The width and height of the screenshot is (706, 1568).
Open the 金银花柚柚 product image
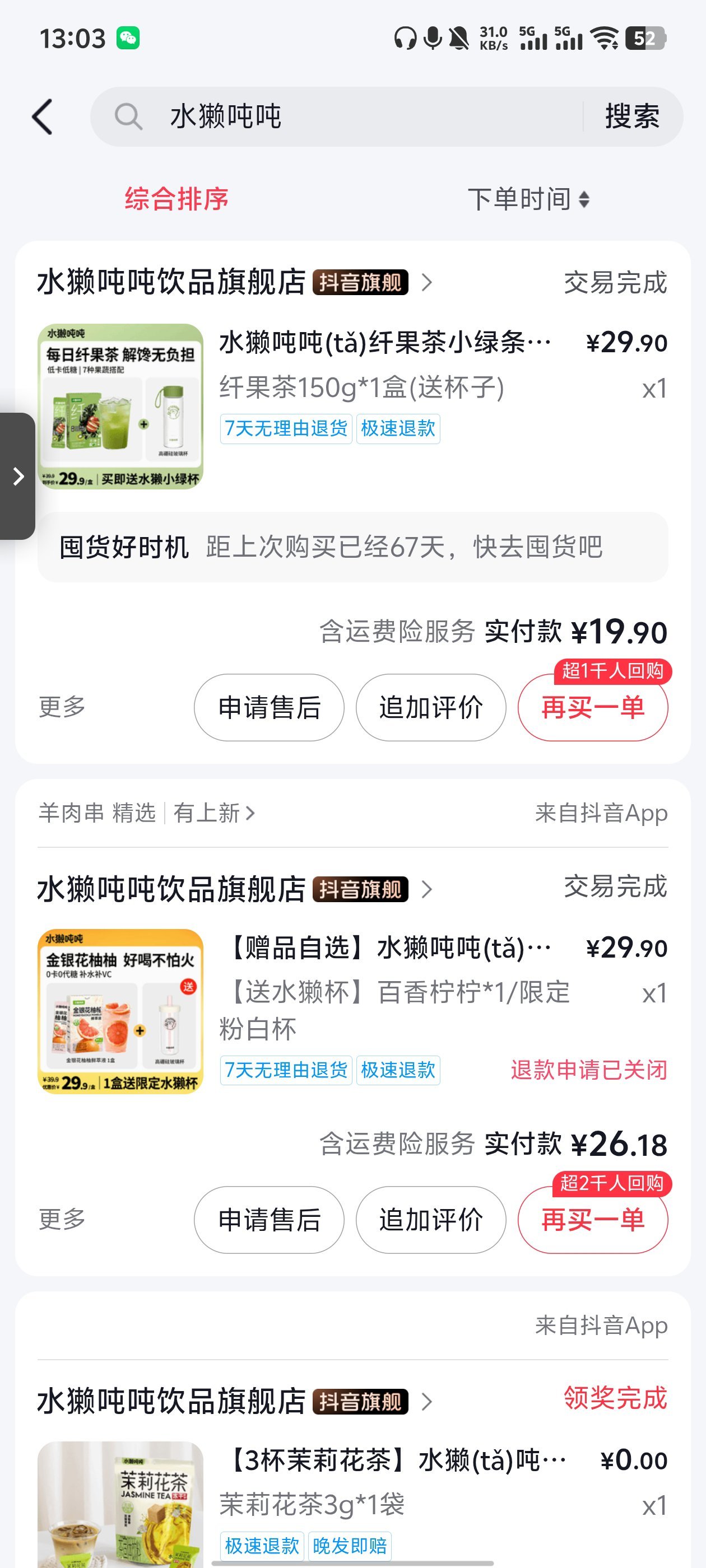(120, 1011)
